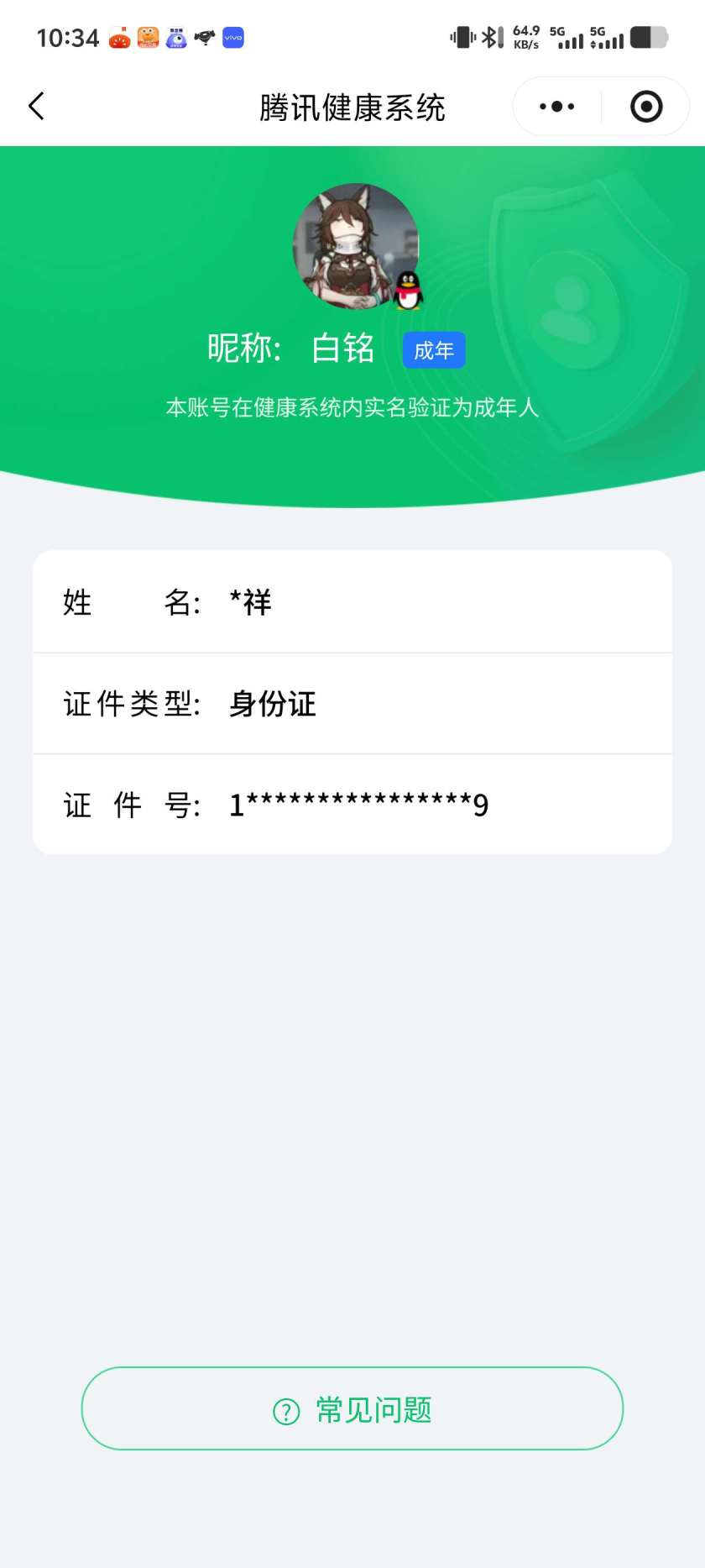Tap the circular capsule button beside the ellipsis
This screenshot has height=1568, width=705.
tap(645, 106)
